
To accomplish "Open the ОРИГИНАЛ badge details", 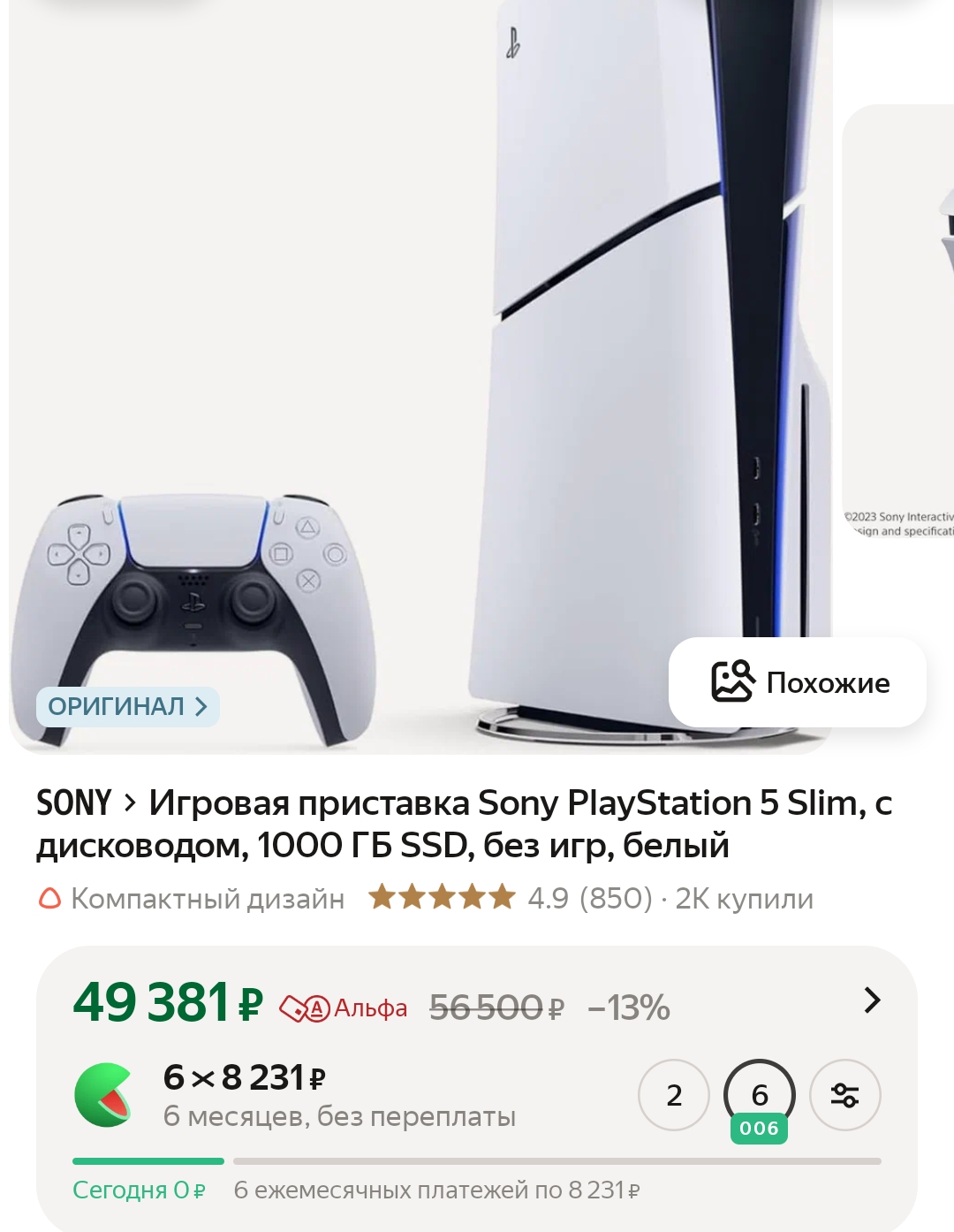I will pyautogui.click(x=127, y=706).
